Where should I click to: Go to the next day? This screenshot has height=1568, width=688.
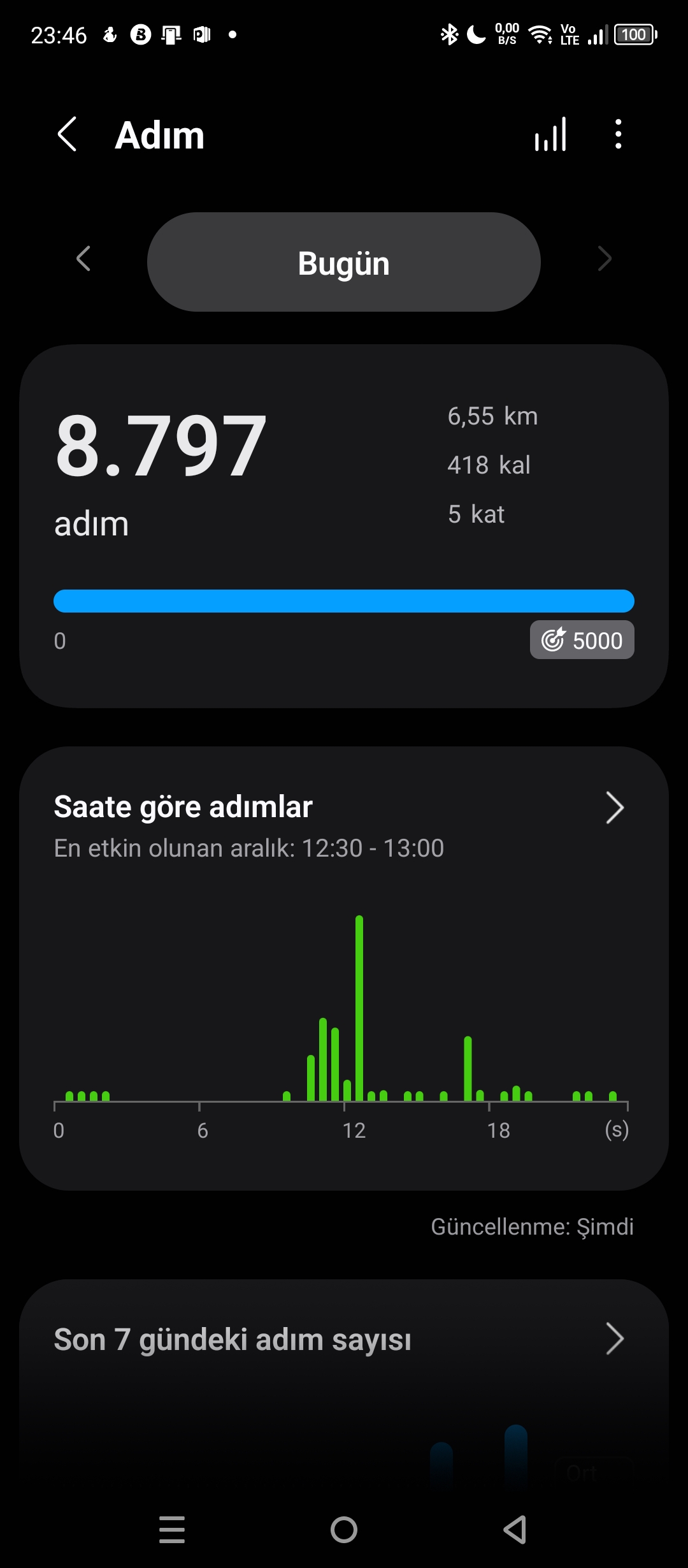coord(605,259)
